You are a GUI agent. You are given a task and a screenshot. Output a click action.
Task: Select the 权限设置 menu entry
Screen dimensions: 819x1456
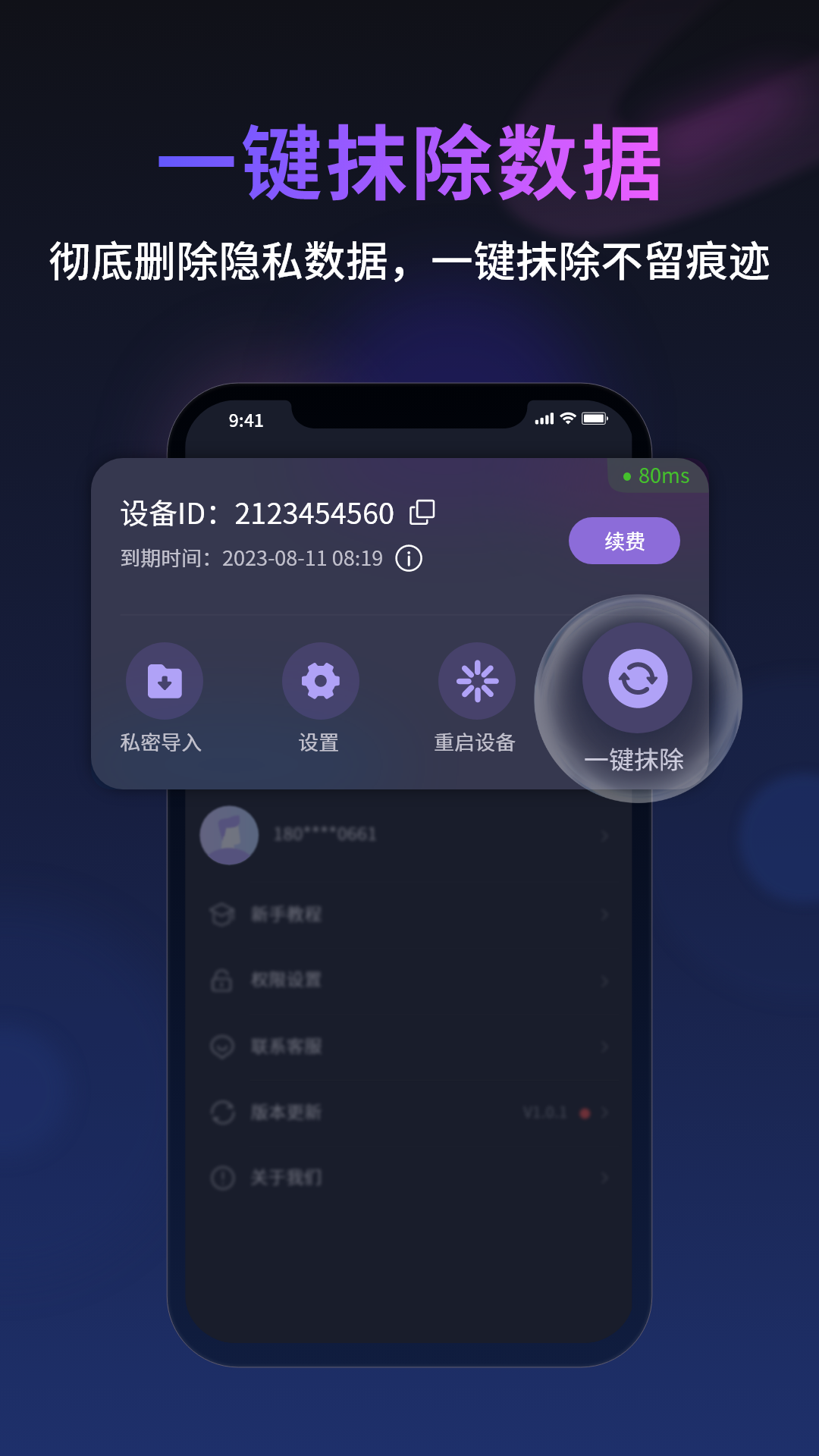(x=287, y=980)
